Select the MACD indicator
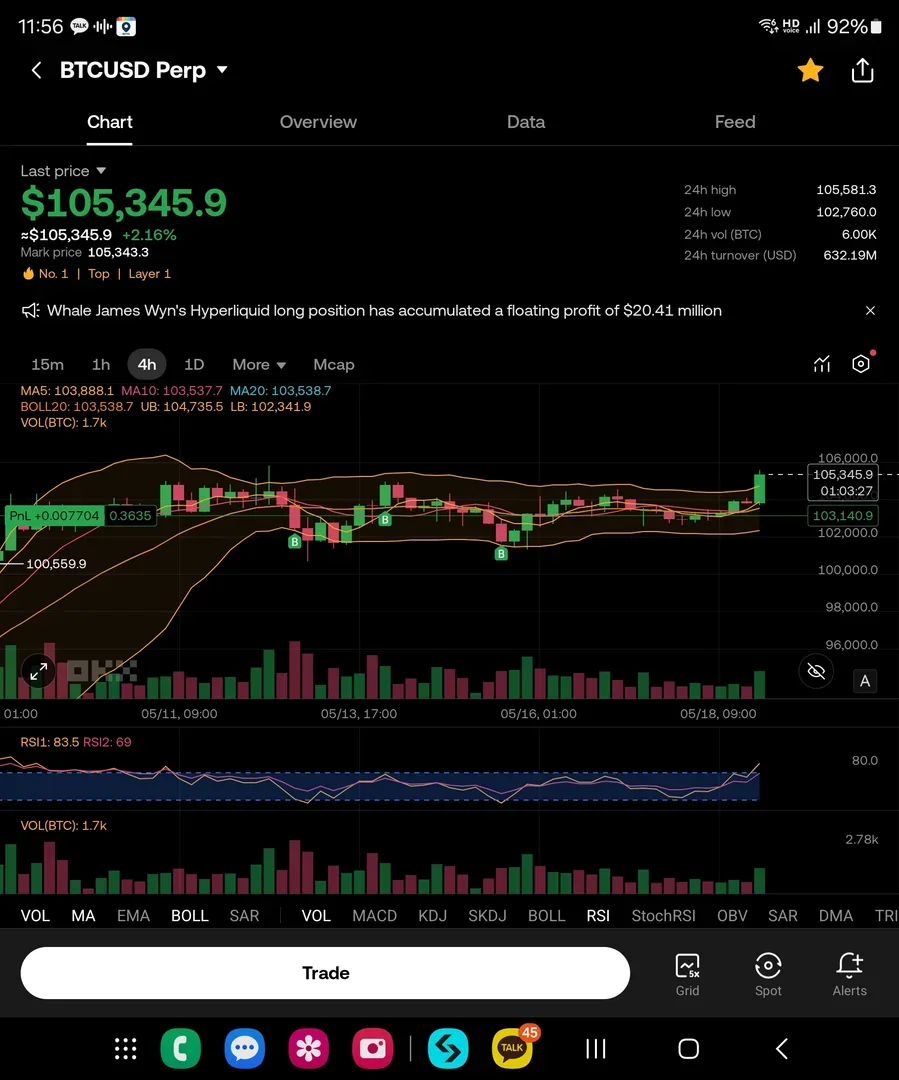The width and height of the screenshot is (899, 1080). (x=375, y=915)
